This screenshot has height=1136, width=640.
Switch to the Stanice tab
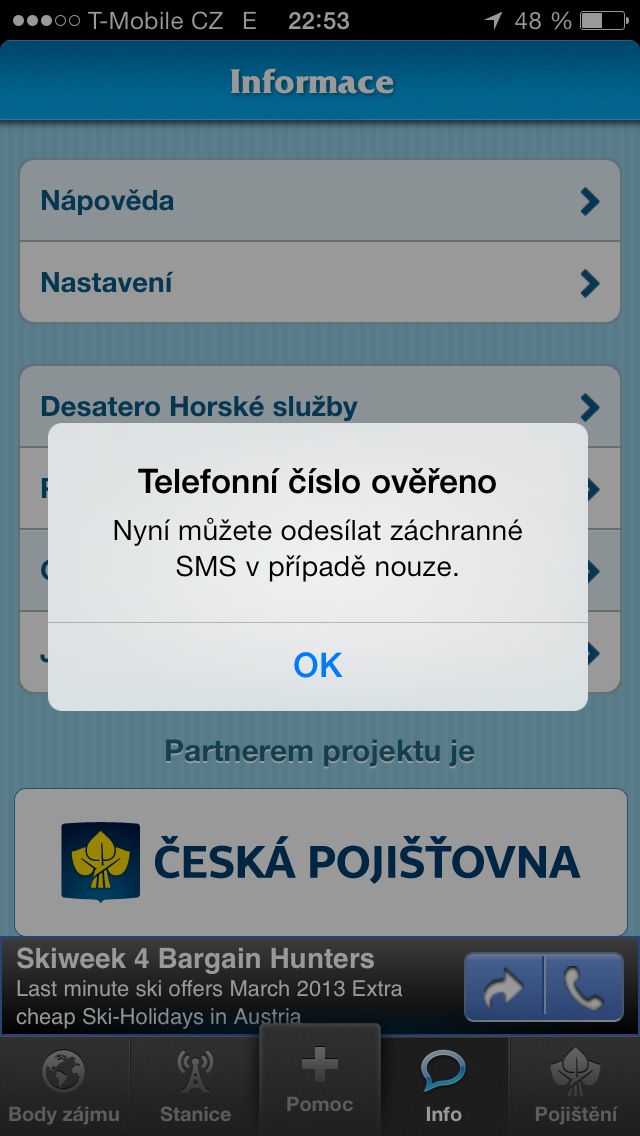(x=195, y=1087)
